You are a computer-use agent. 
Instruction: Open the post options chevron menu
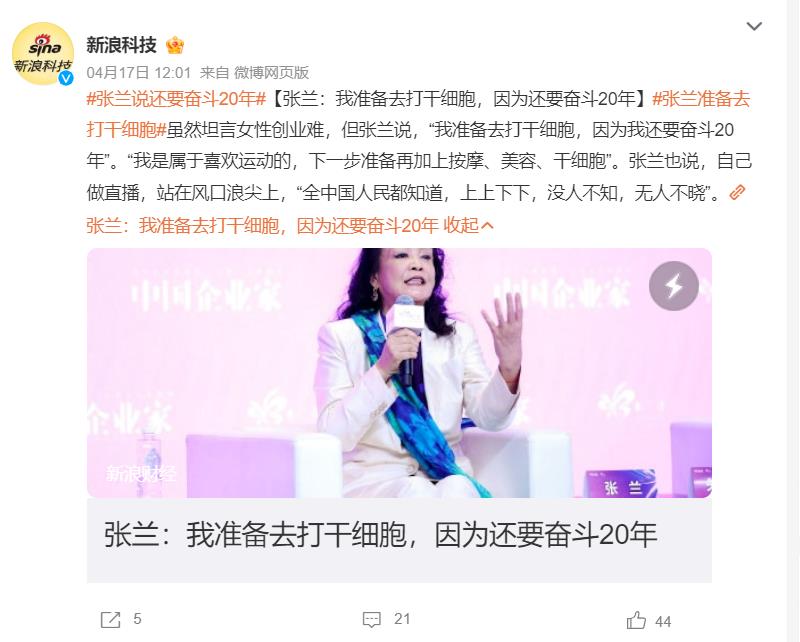[x=754, y=26]
